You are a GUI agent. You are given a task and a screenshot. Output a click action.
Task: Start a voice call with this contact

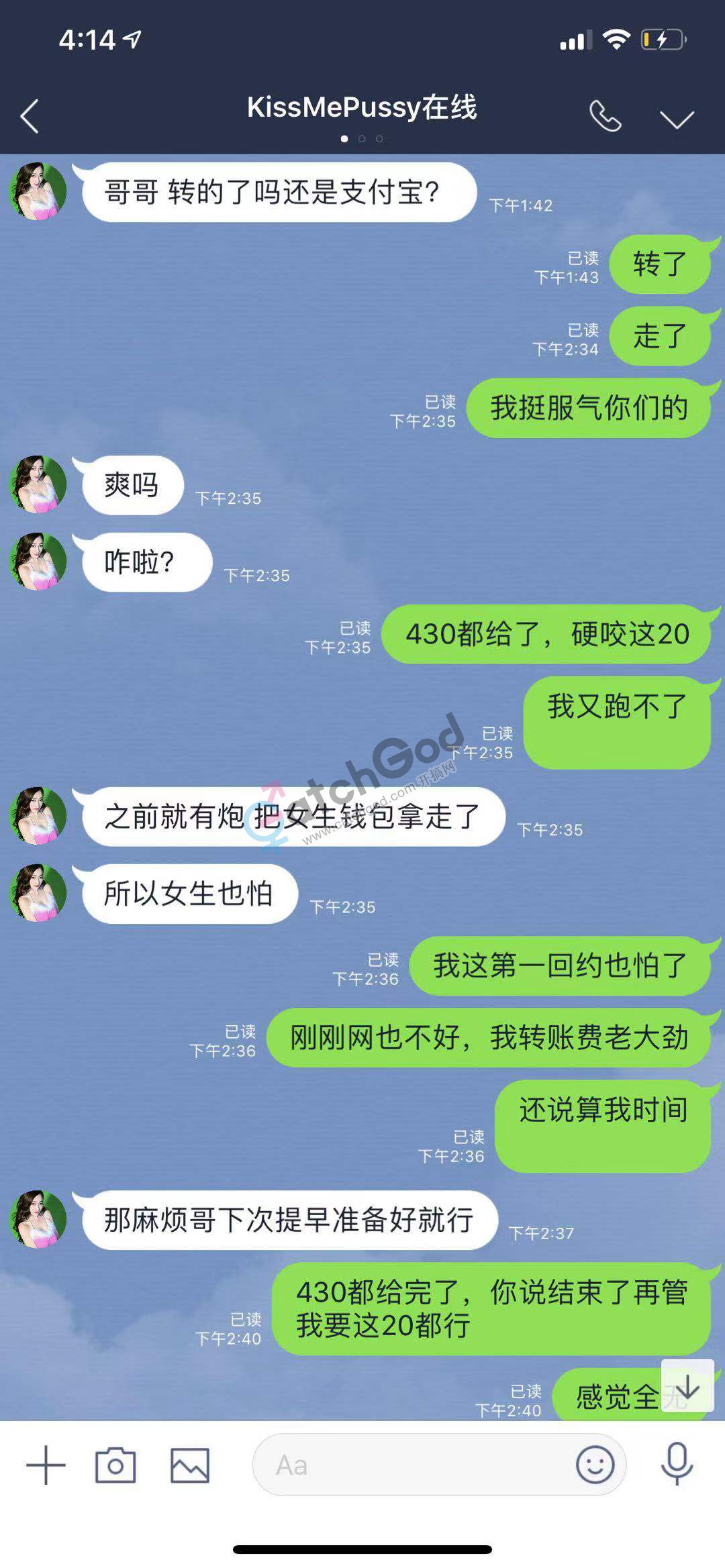click(x=605, y=116)
